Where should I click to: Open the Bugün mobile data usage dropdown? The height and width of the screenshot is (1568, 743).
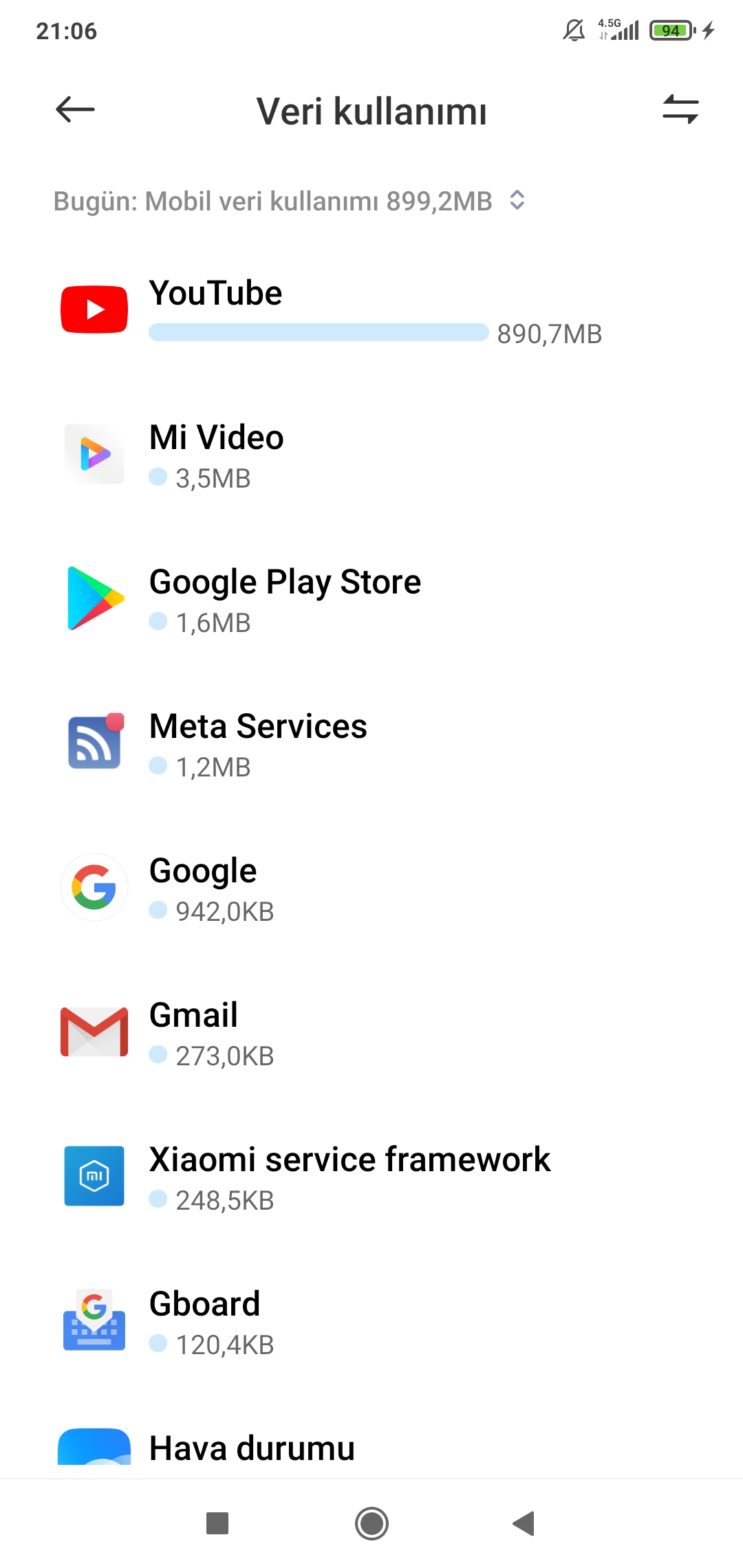(x=290, y=201)
